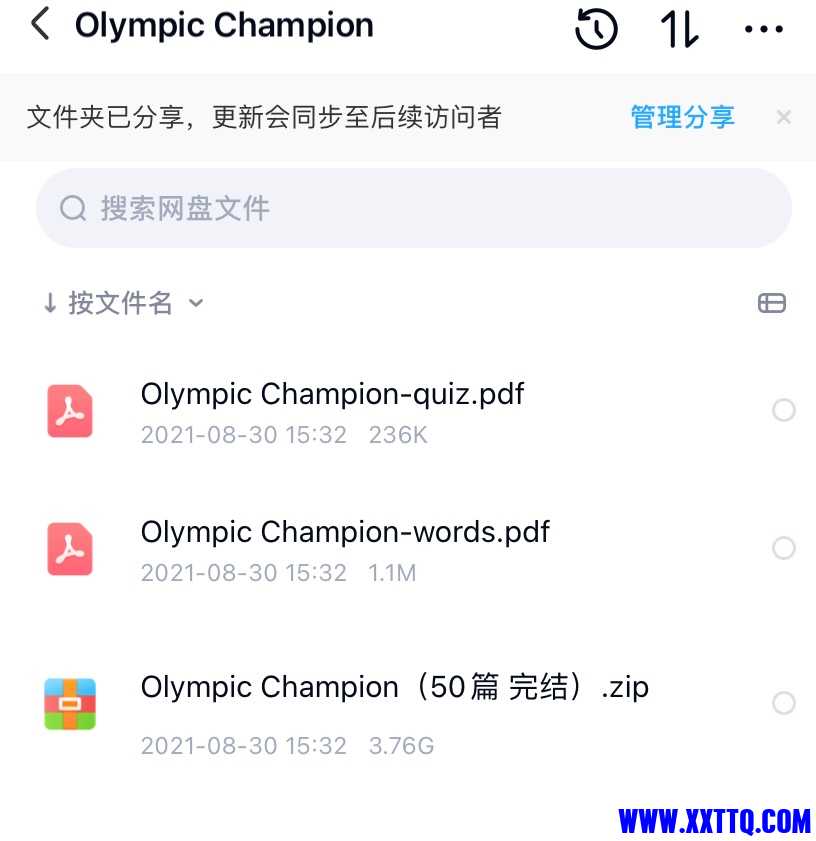Viewport: 816px width, 841px height.
Task: Select Olympic Champion-quiz.pdf checkbox
Action: point(784,410)
